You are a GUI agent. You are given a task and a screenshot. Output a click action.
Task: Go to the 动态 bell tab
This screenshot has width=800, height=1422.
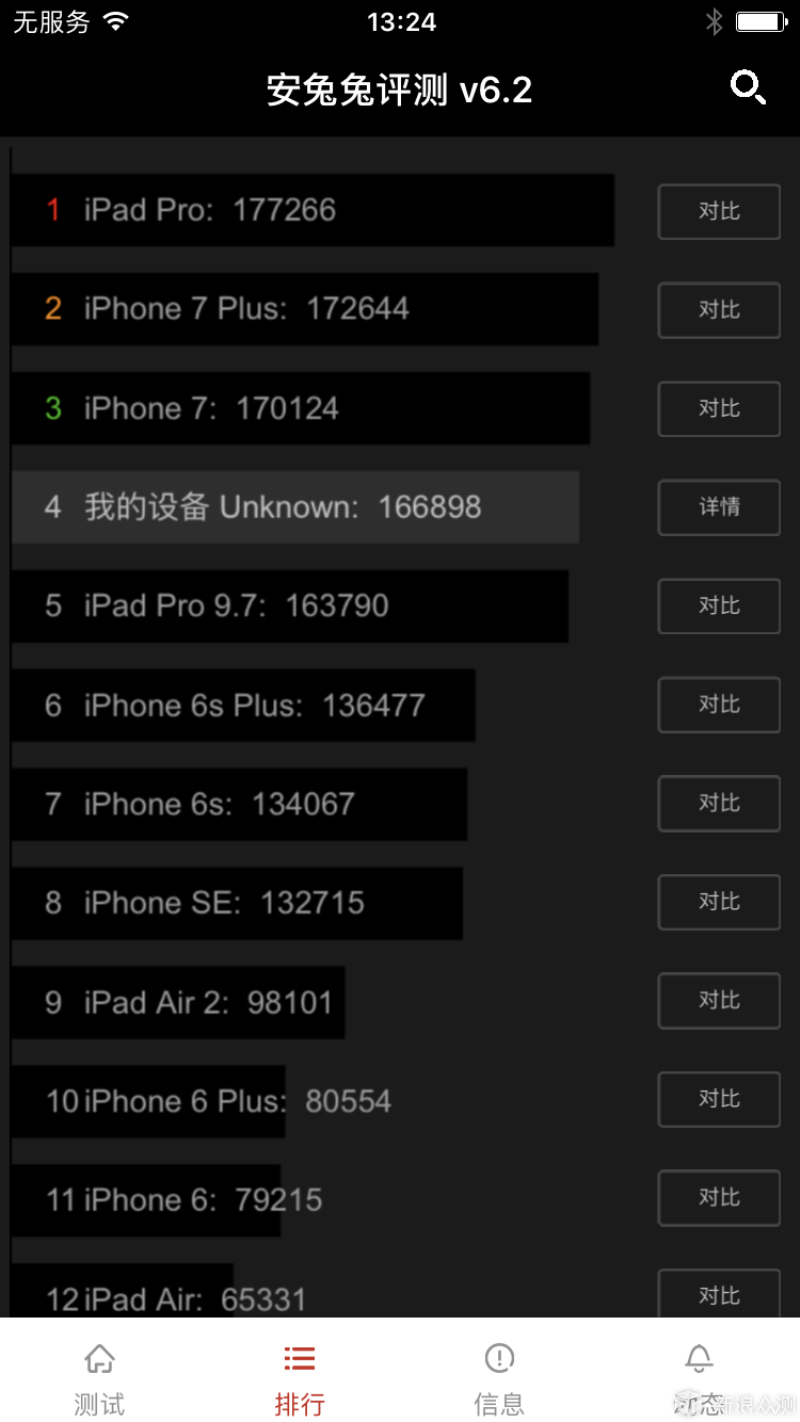coord(699,1378)
